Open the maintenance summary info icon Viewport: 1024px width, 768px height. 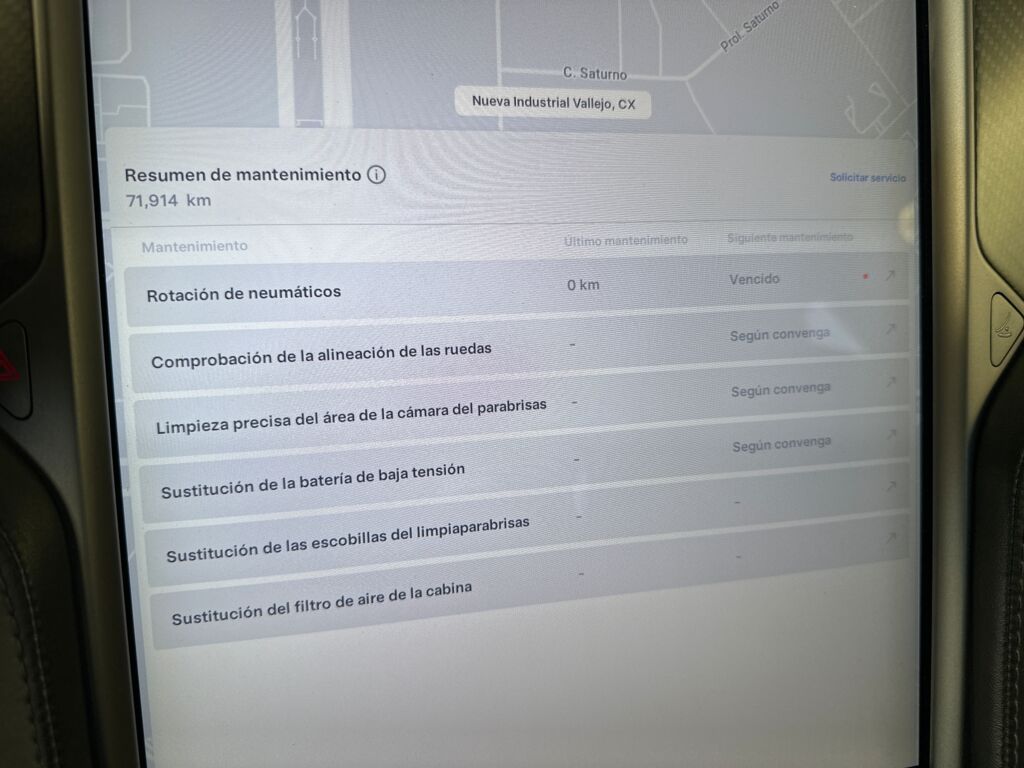[376, 175]
